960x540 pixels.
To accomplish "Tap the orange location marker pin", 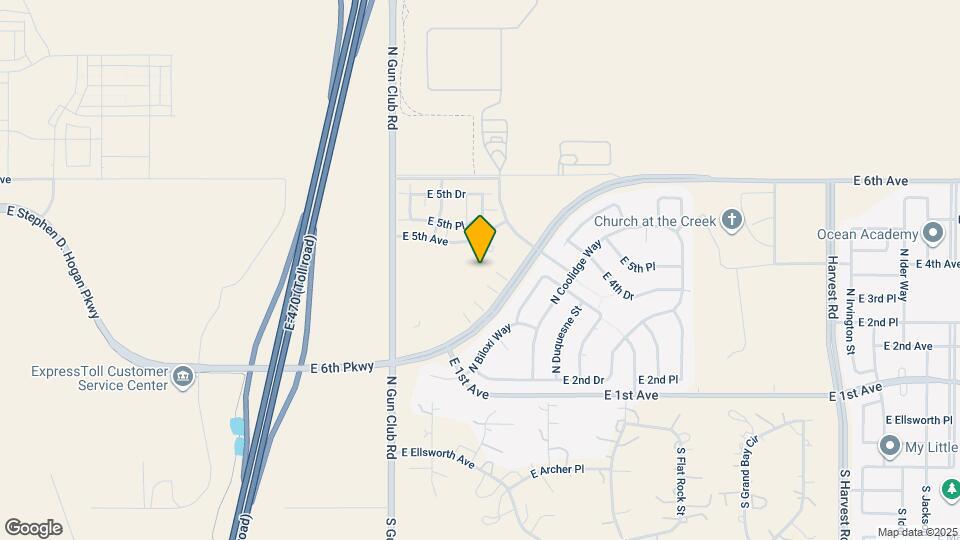I will click(481, 239).
